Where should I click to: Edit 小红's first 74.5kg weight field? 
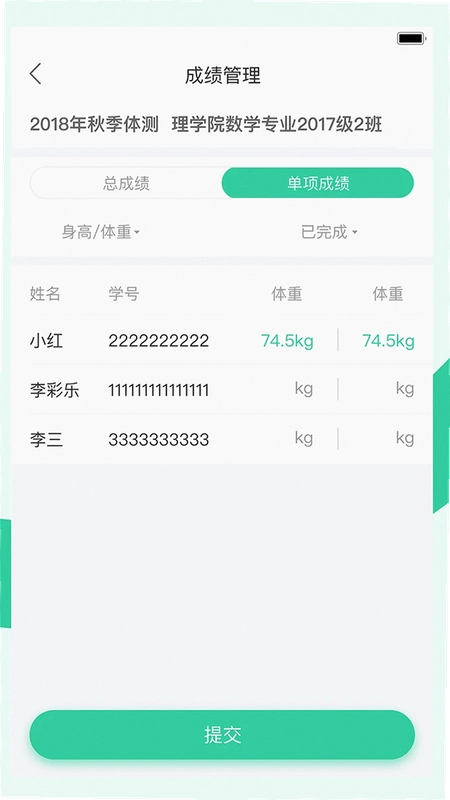(287, 341)
